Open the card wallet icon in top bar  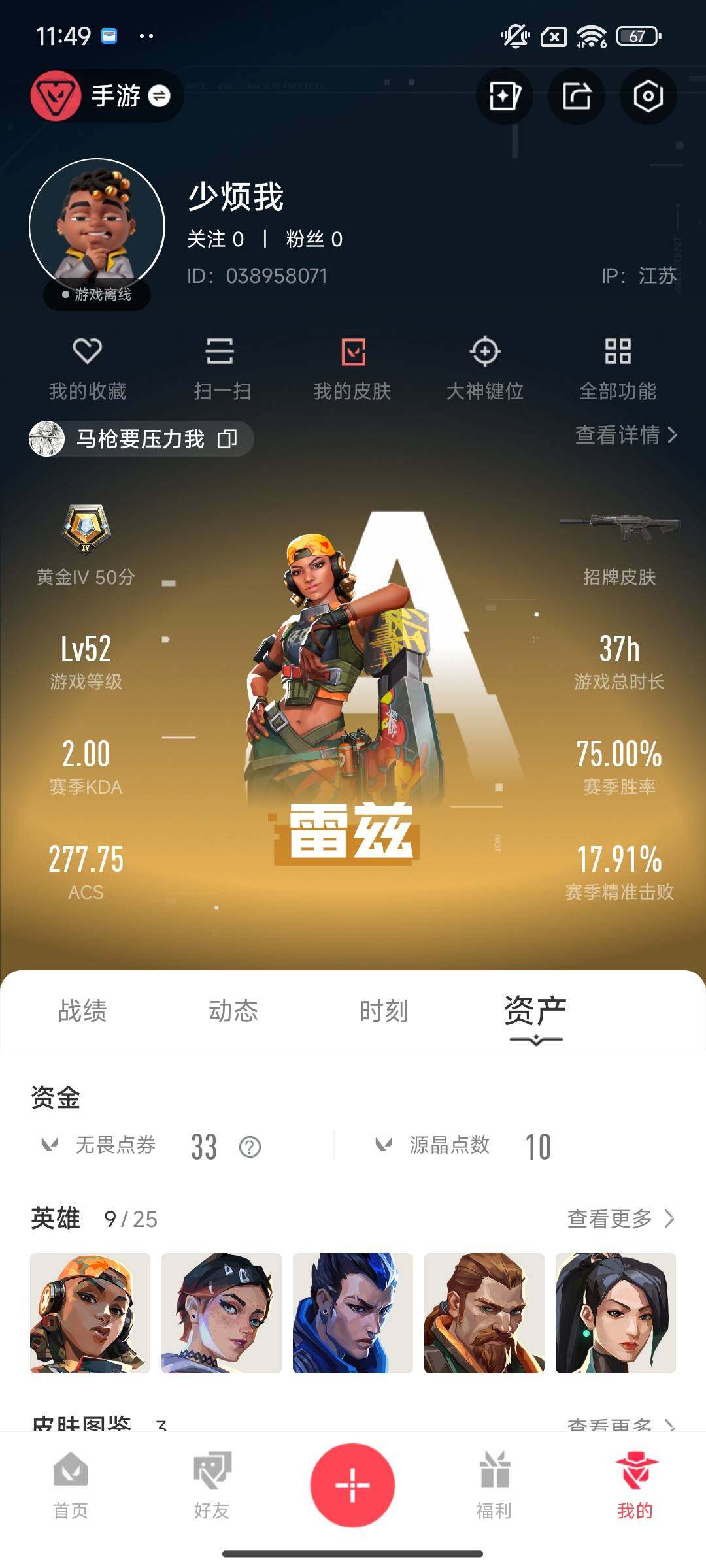pyautogui.click(x=504, y=96)
